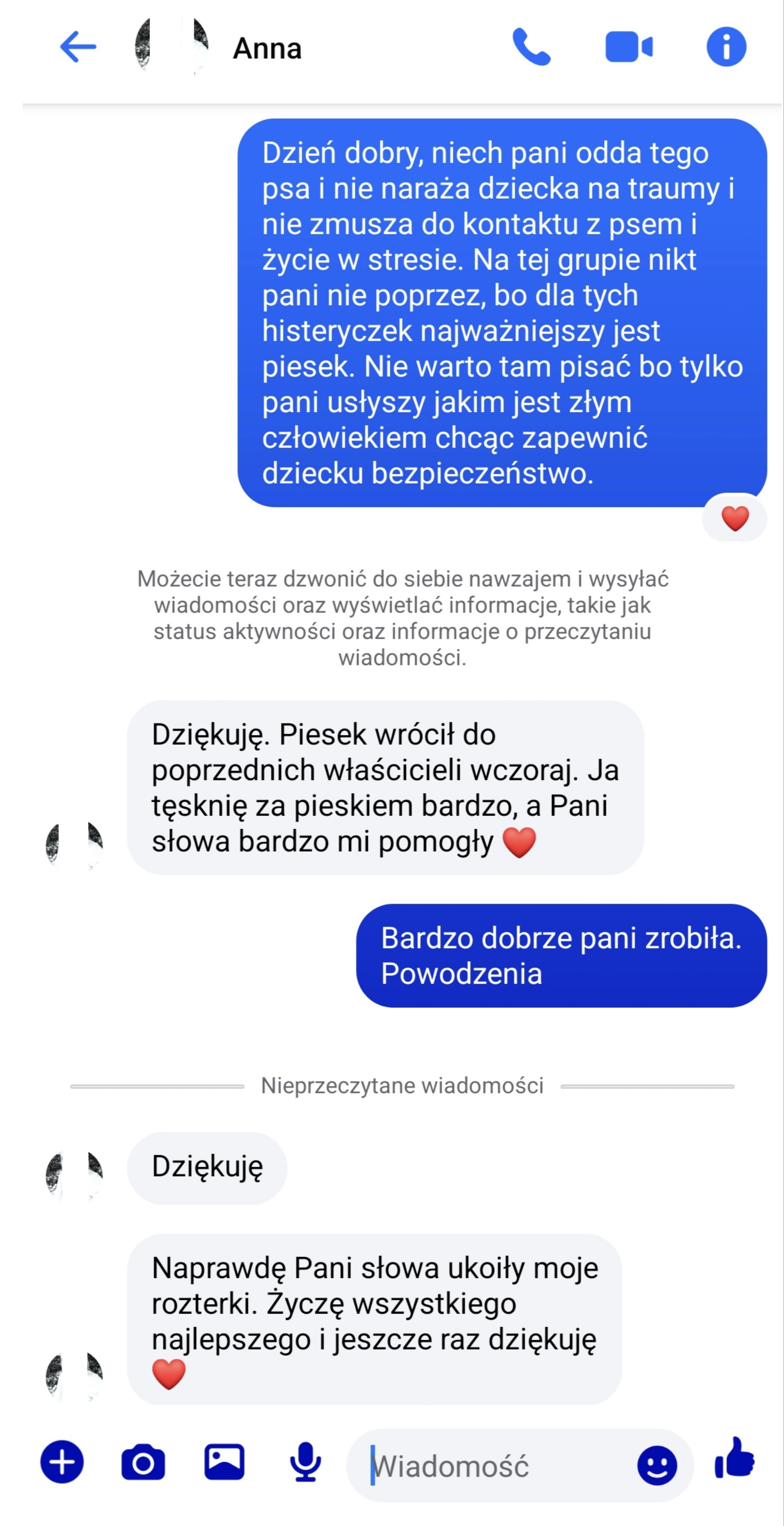
Task: Record a voice message with the microphone
Action: [x=305, y=1462]
